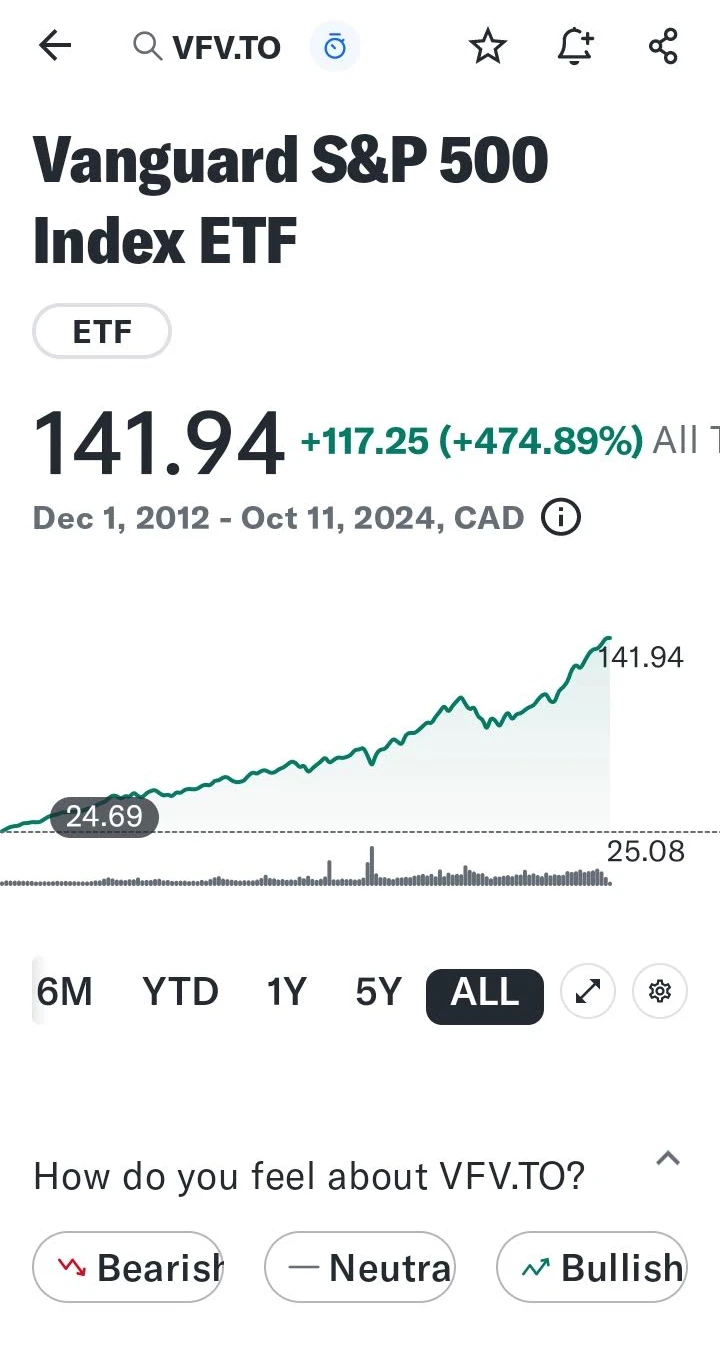The height and width of the screenshot is (1348, 720).
Task: Open the VFV.TO search field
Action: (208, 47)
